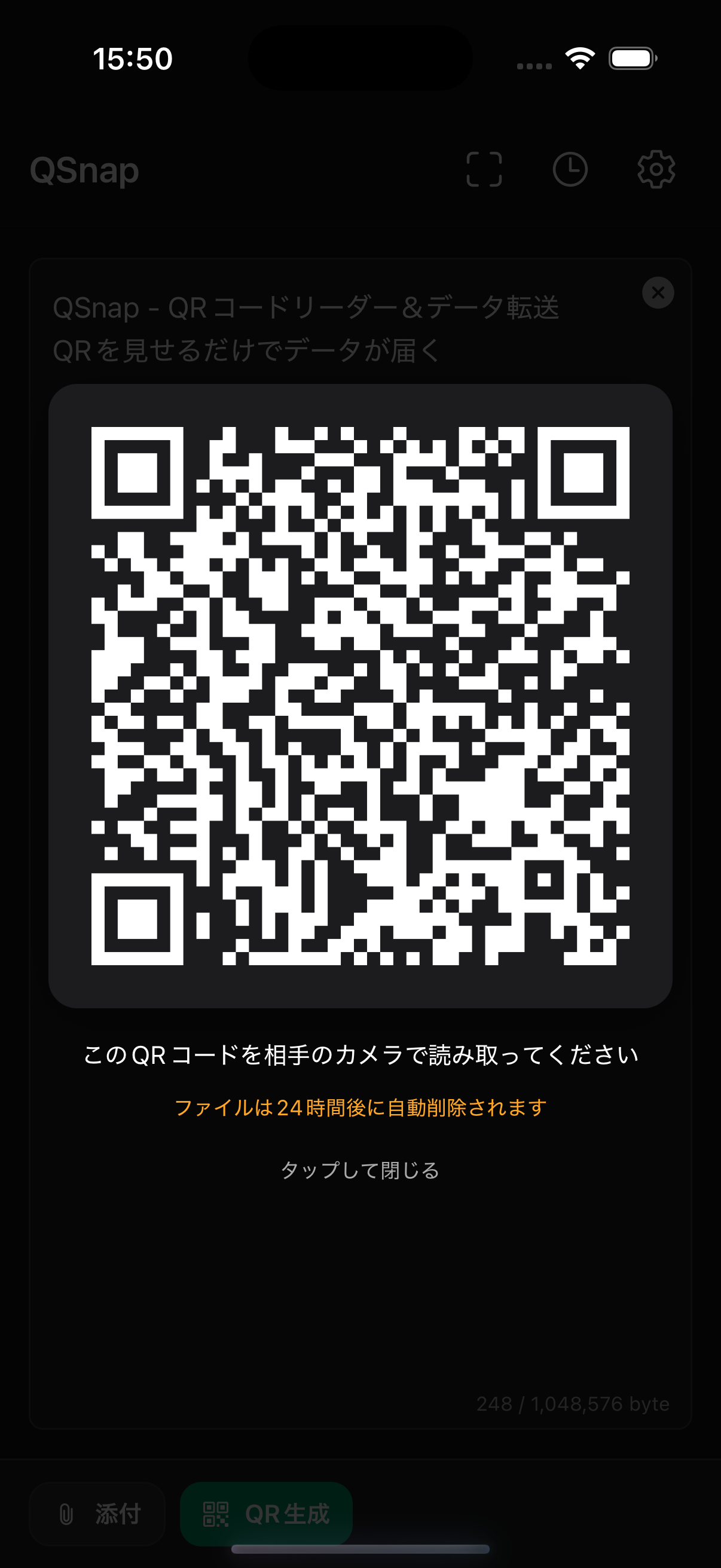
Task: Open history via the clock icon
Action: point(571,170)
